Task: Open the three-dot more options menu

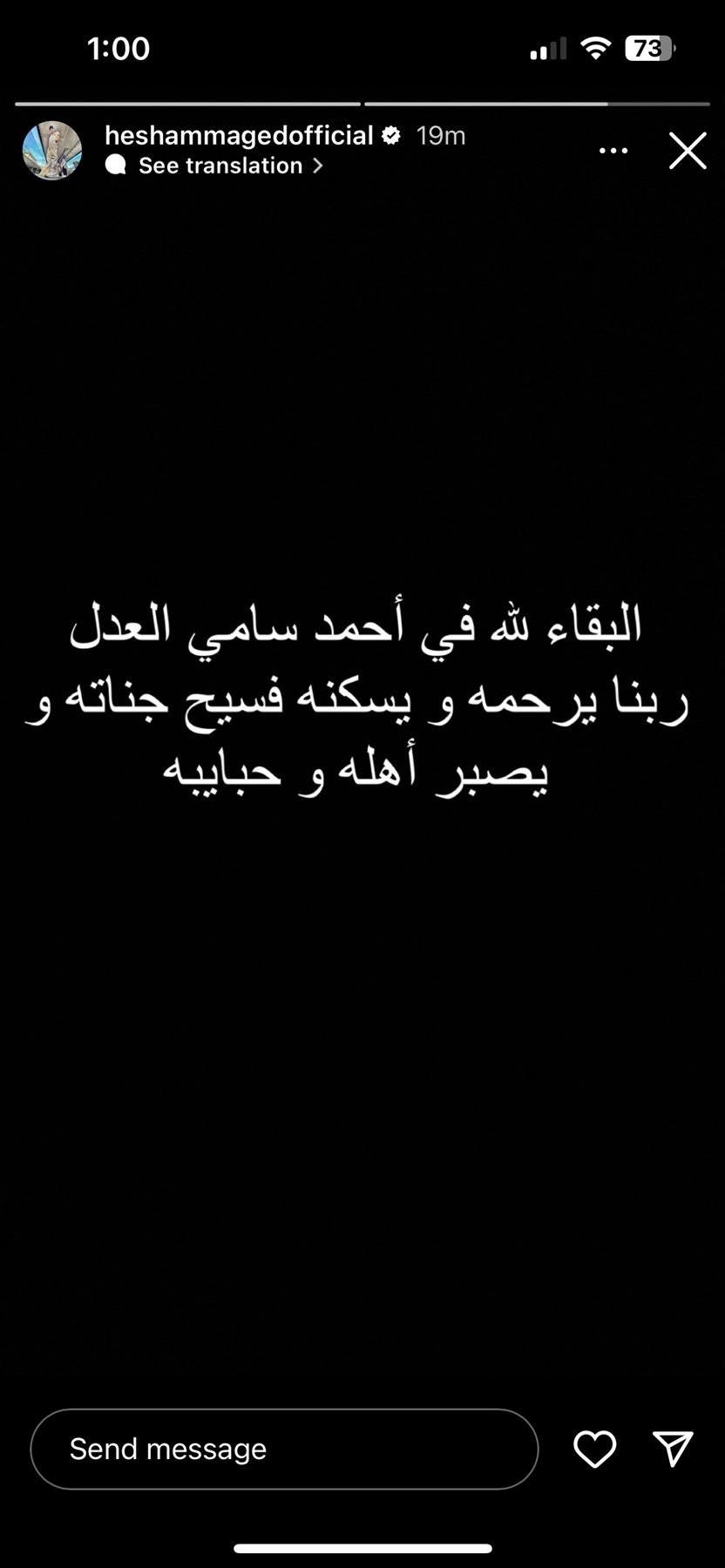Action: point(613,151)
